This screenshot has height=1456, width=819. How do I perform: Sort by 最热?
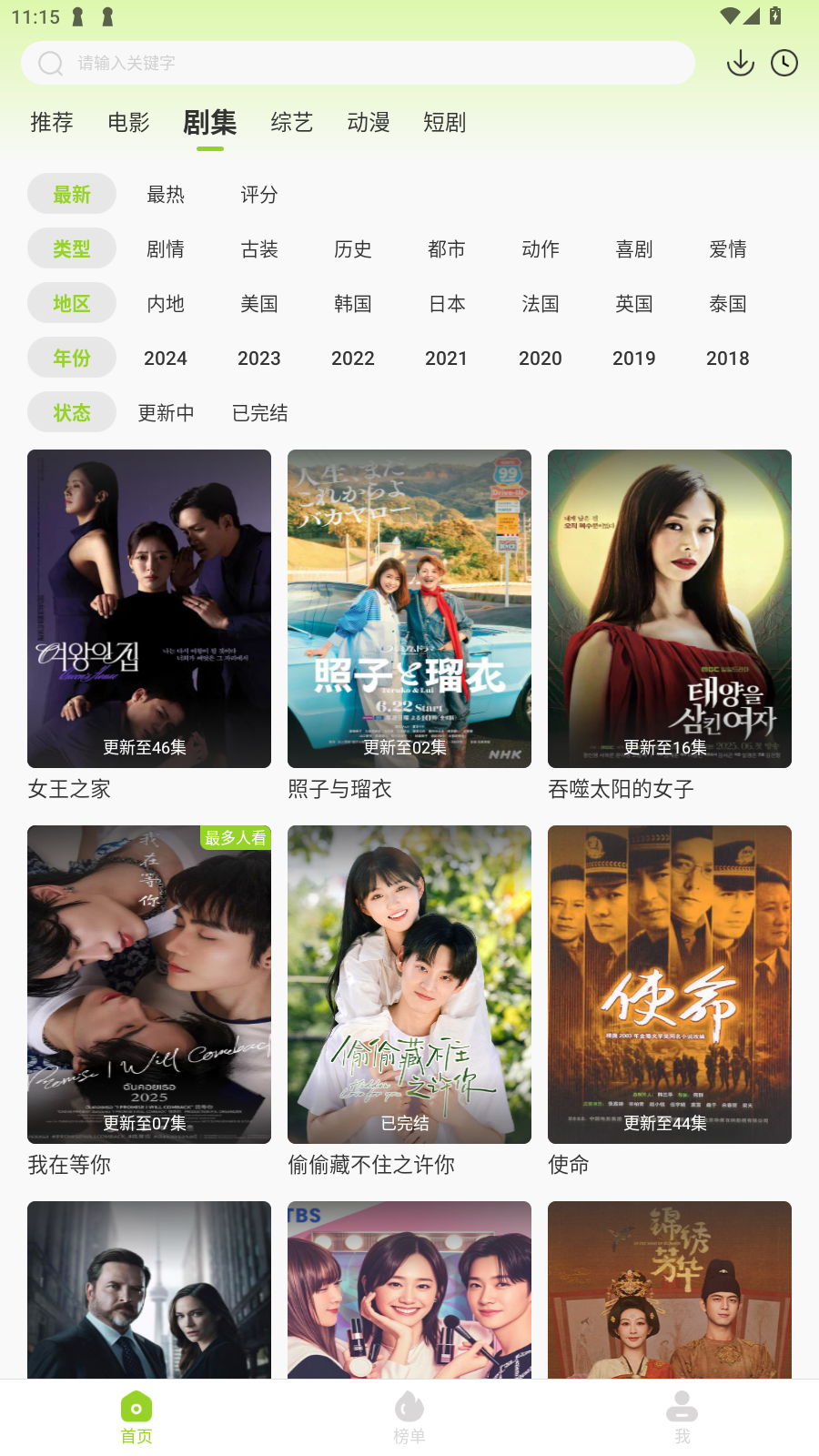166,195
